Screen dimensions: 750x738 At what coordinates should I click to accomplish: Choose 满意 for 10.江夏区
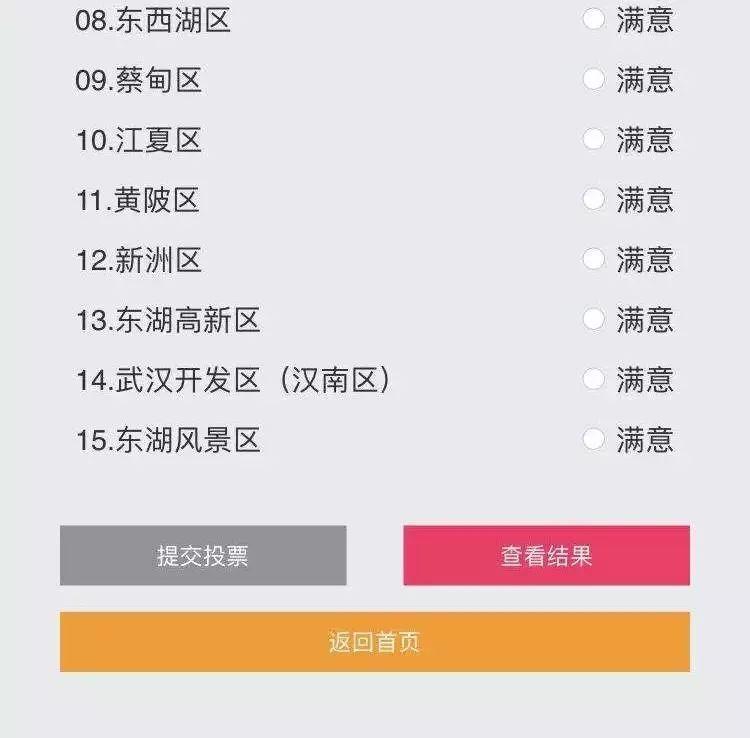point(594,139)
